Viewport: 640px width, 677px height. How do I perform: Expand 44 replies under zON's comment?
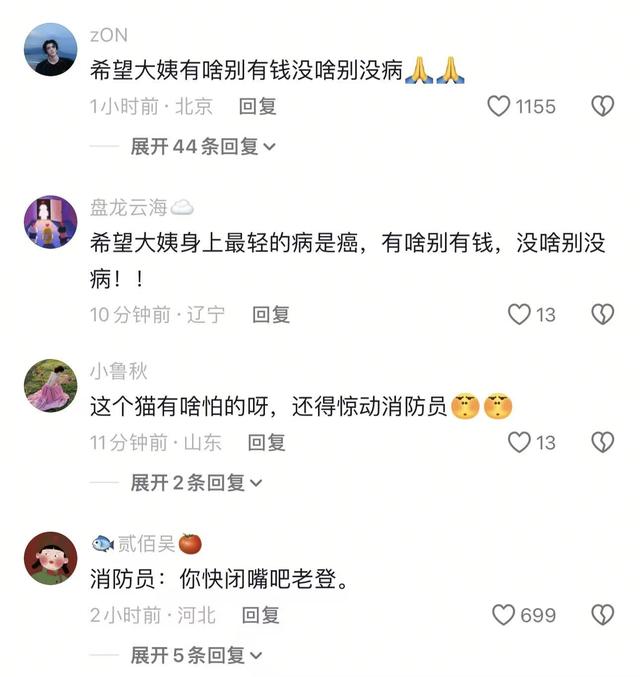click(203, 147)
